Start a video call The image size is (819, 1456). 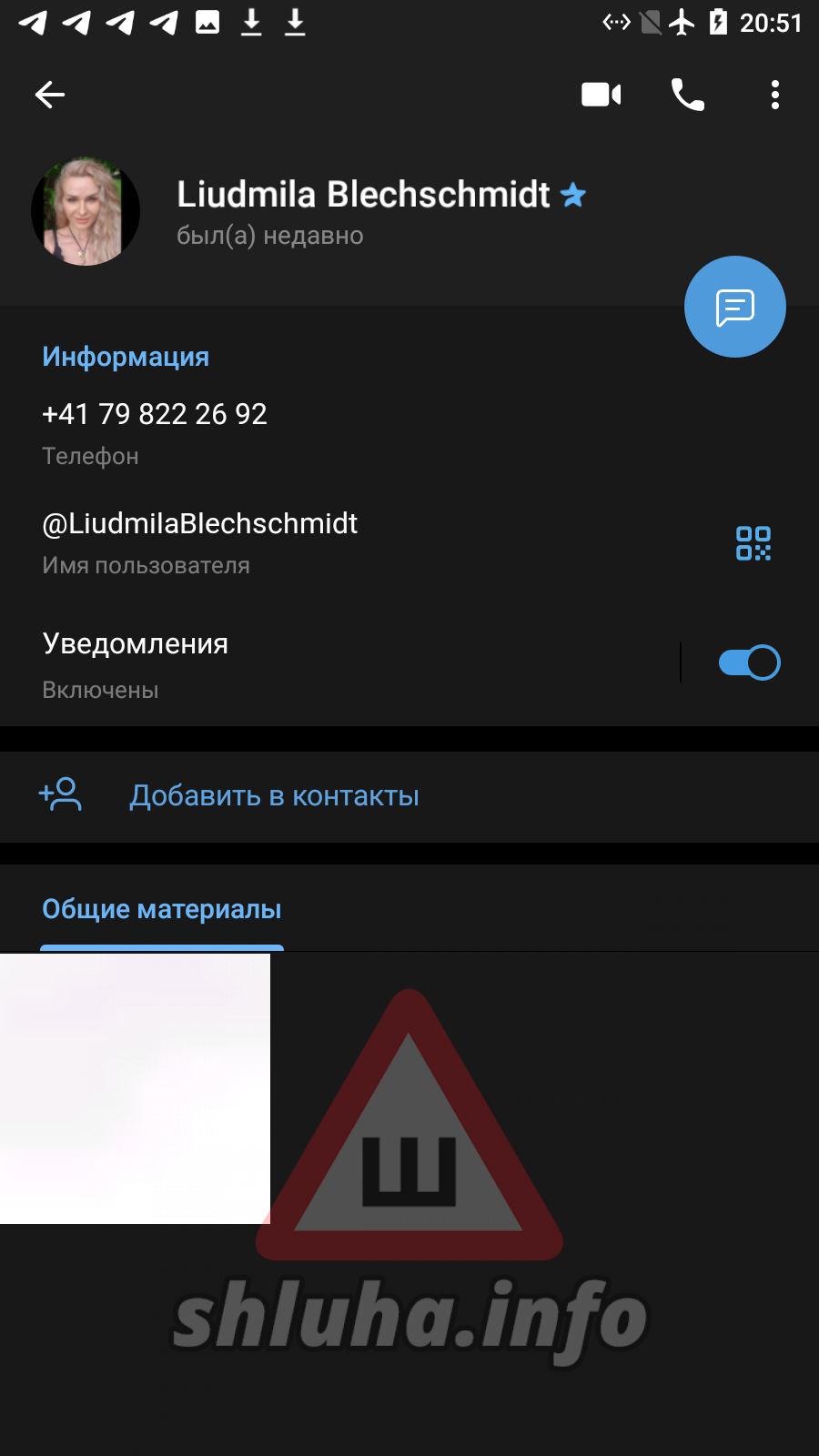coord(601,95)
